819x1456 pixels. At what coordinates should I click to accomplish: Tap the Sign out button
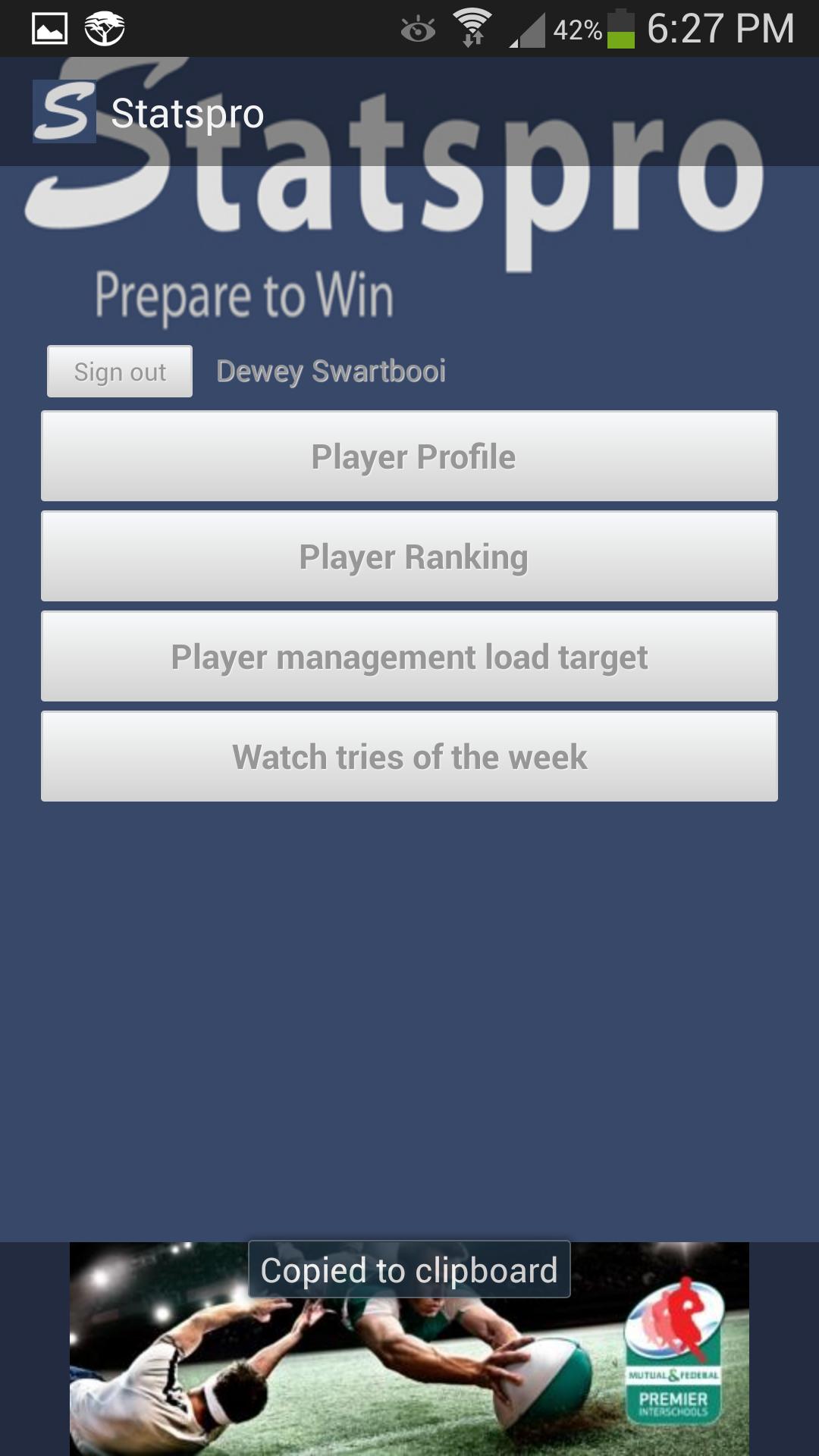click(x=120, y=372)
